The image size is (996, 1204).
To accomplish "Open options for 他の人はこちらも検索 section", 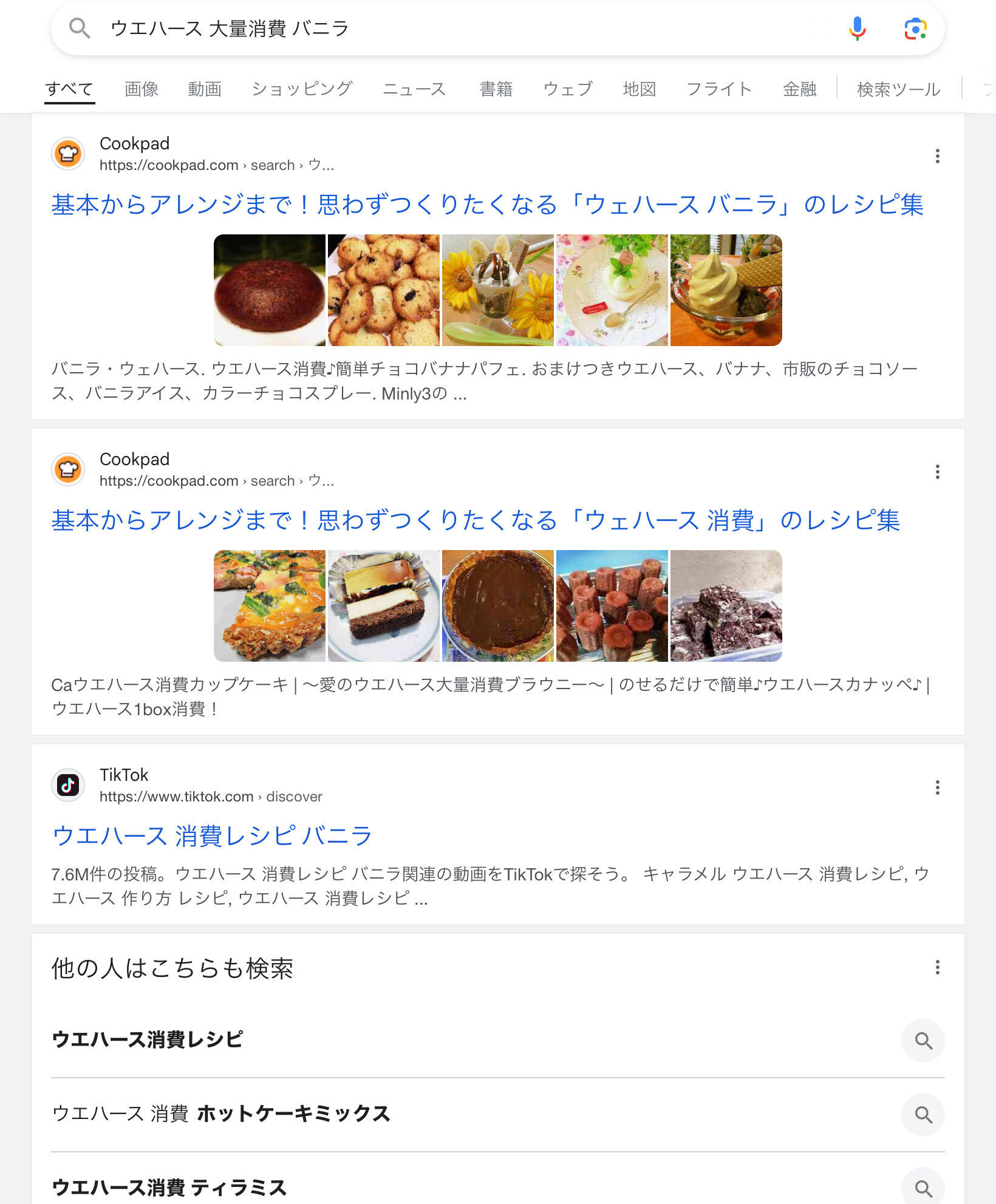I will coord(938,967).
